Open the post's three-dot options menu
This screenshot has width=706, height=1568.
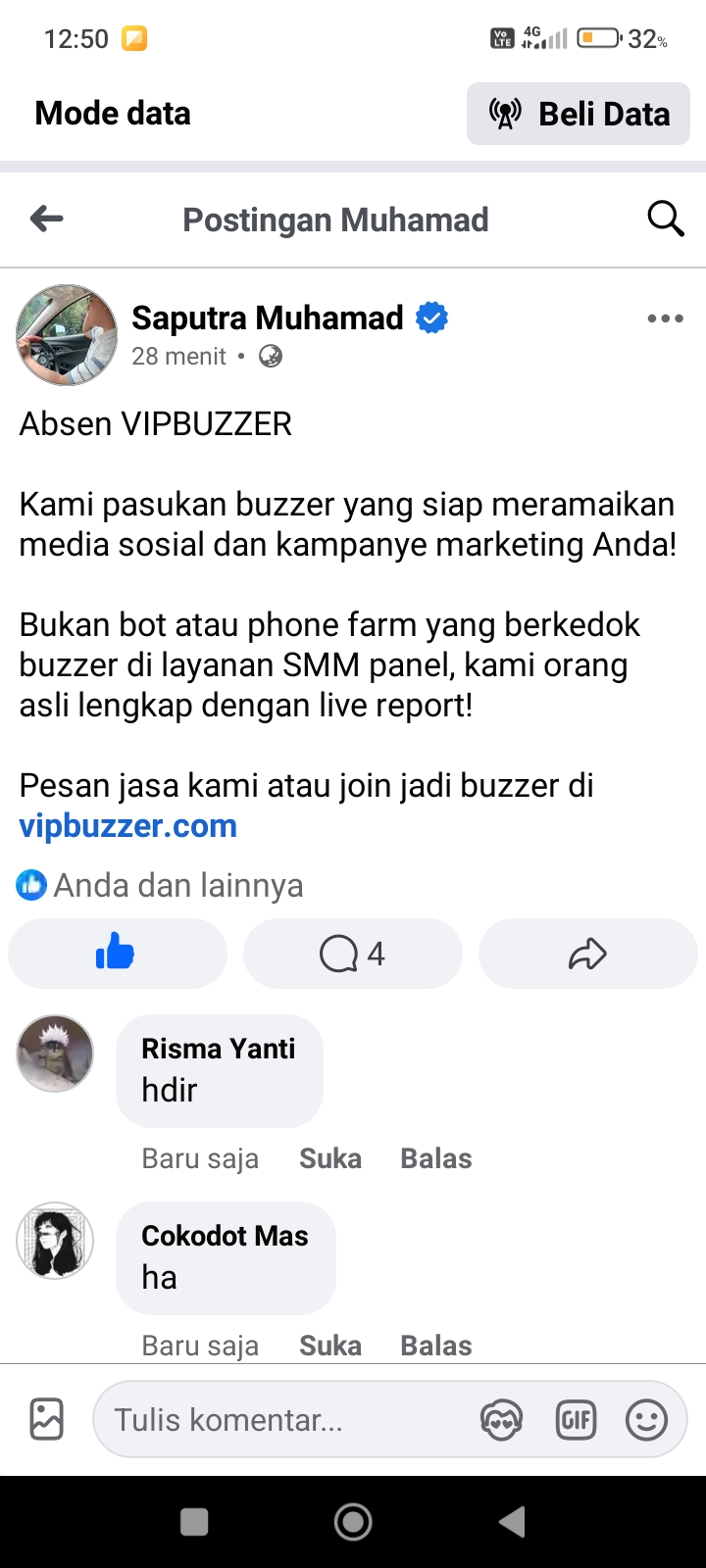tap(665, 318)
